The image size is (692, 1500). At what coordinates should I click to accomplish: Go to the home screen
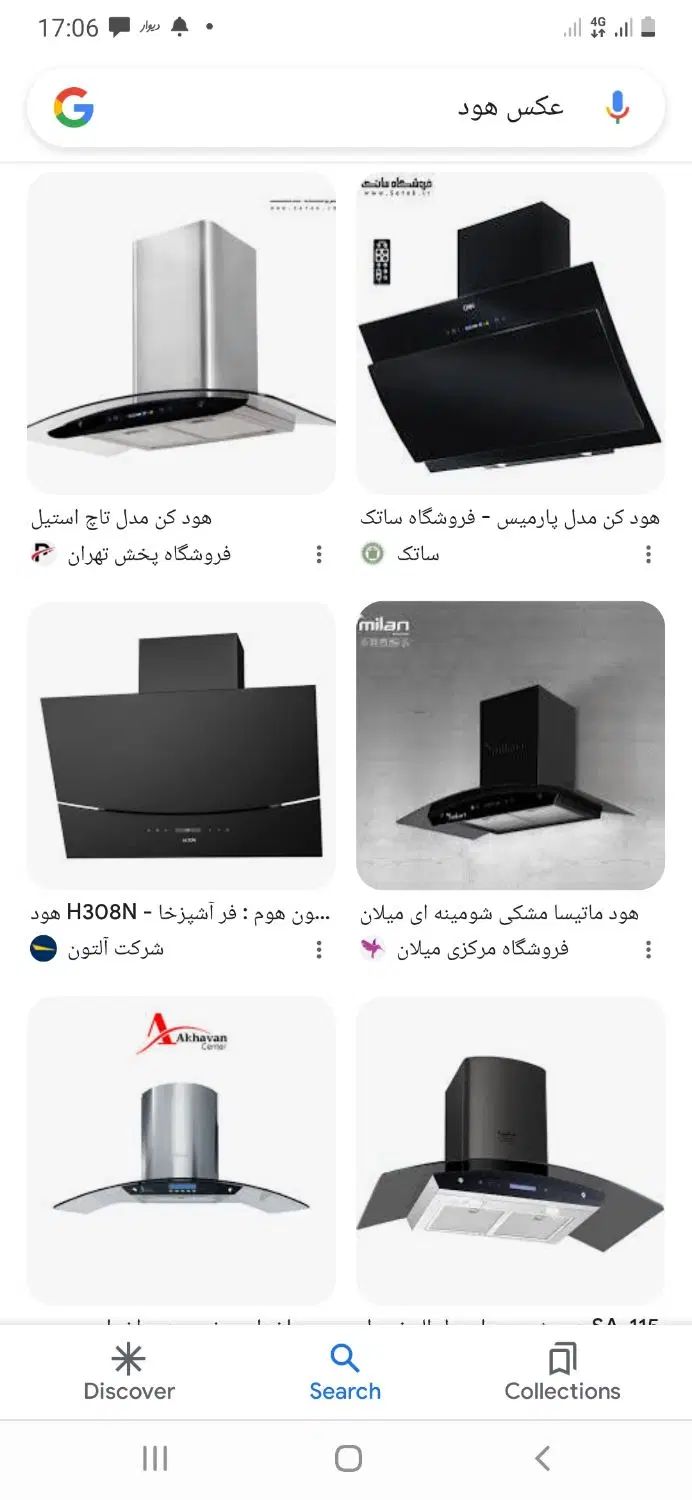[x=348, y=1459]
